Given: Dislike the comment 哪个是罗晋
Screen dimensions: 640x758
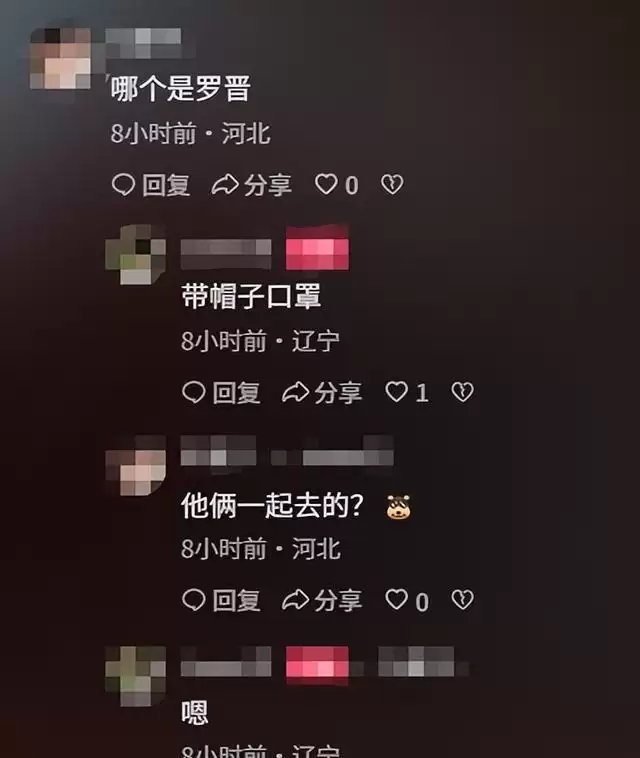Looking at the screenshot, I should (x=392, y=185).
